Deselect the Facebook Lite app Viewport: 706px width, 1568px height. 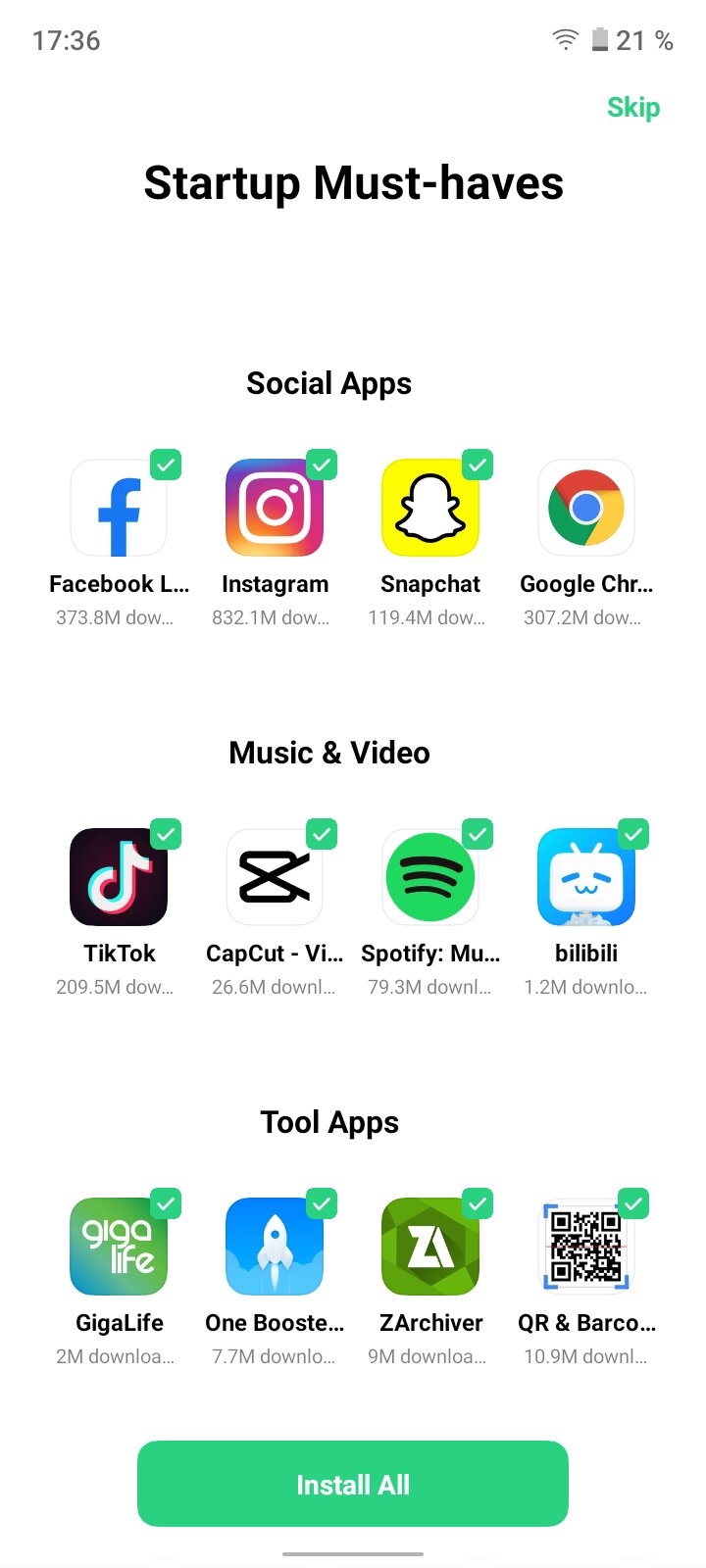(167, 465)
